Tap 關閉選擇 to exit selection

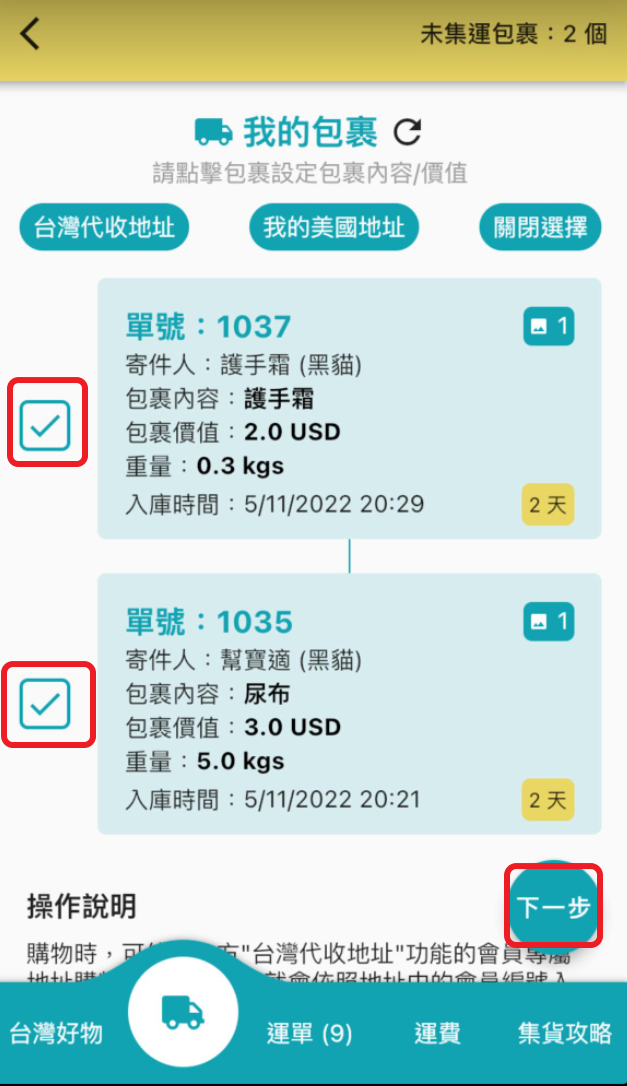pyautogui.click(x=540, y=228)
